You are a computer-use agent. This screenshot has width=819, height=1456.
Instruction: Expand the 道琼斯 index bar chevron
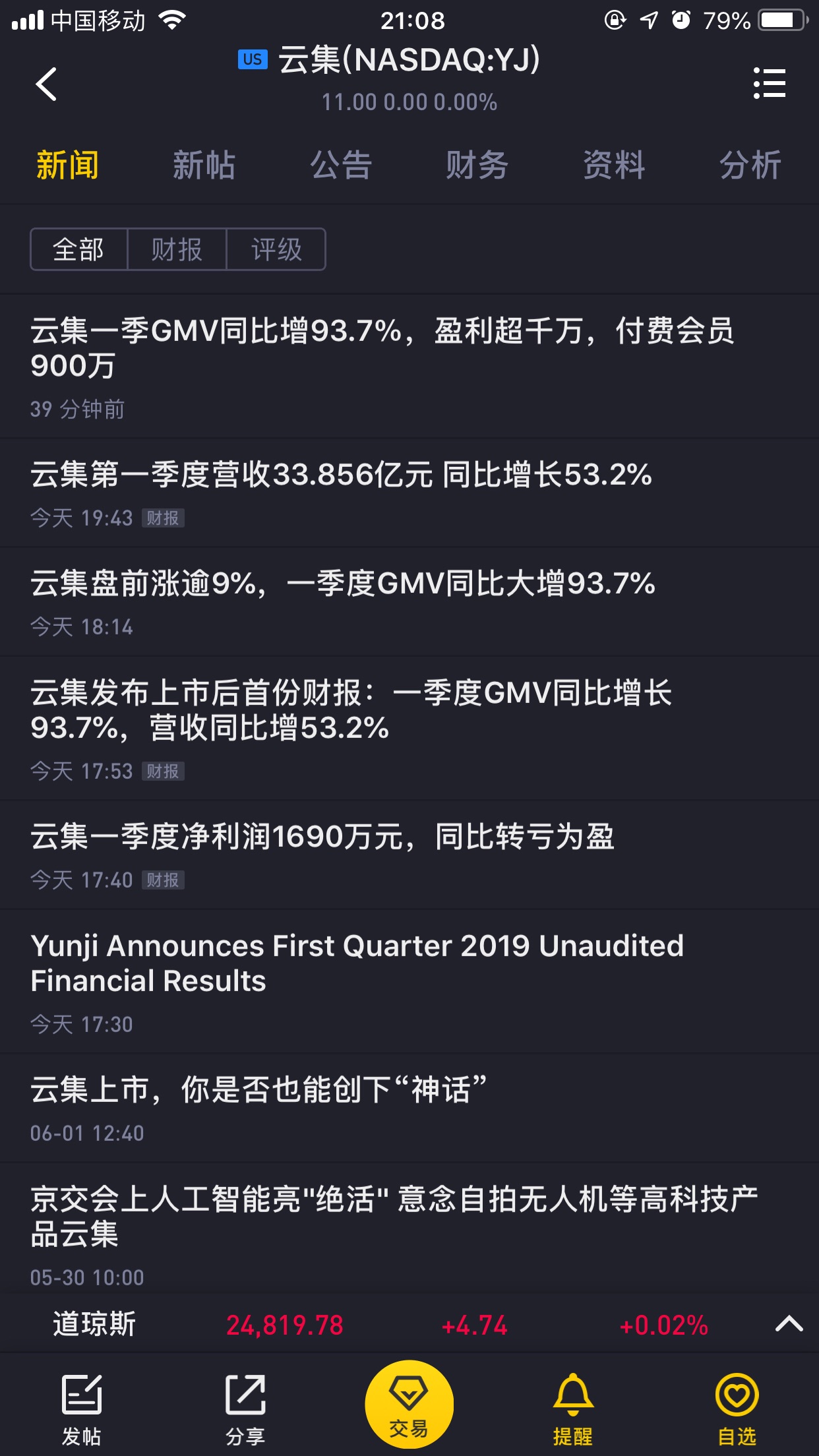(x=789, y=1324)
